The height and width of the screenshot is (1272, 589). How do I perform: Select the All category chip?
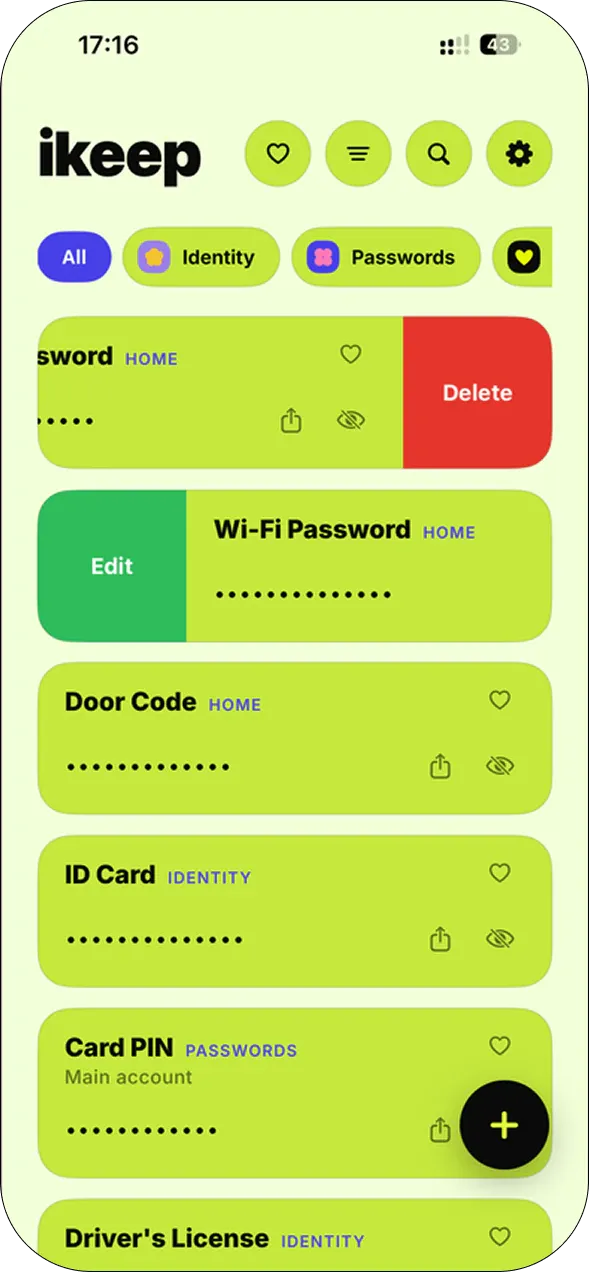tap(74, 257)
